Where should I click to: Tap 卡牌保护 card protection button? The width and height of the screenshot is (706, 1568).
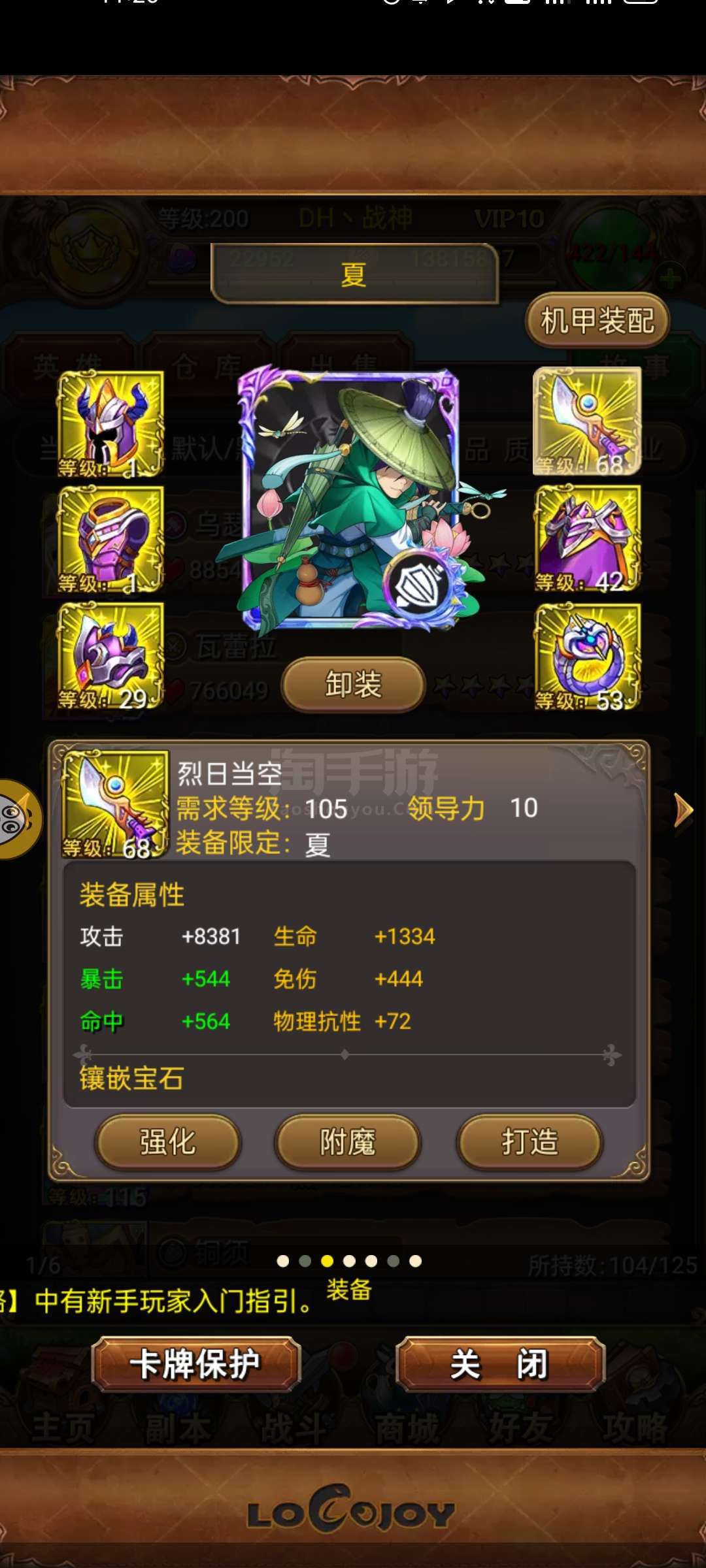pos(195,1364)
